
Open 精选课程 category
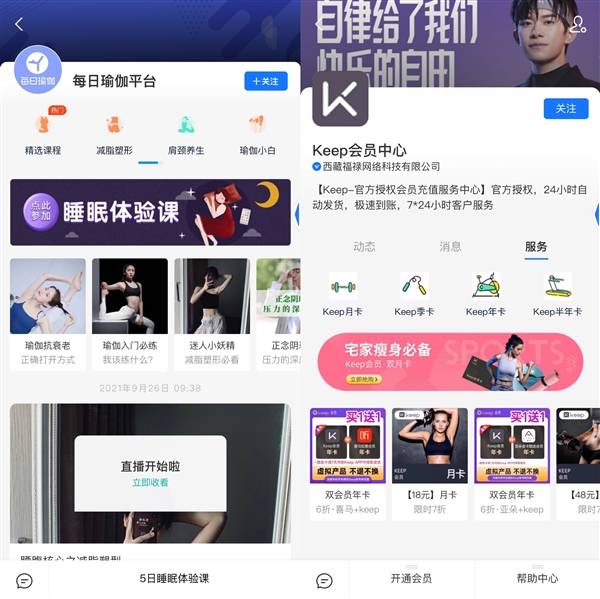pos(42,134)
